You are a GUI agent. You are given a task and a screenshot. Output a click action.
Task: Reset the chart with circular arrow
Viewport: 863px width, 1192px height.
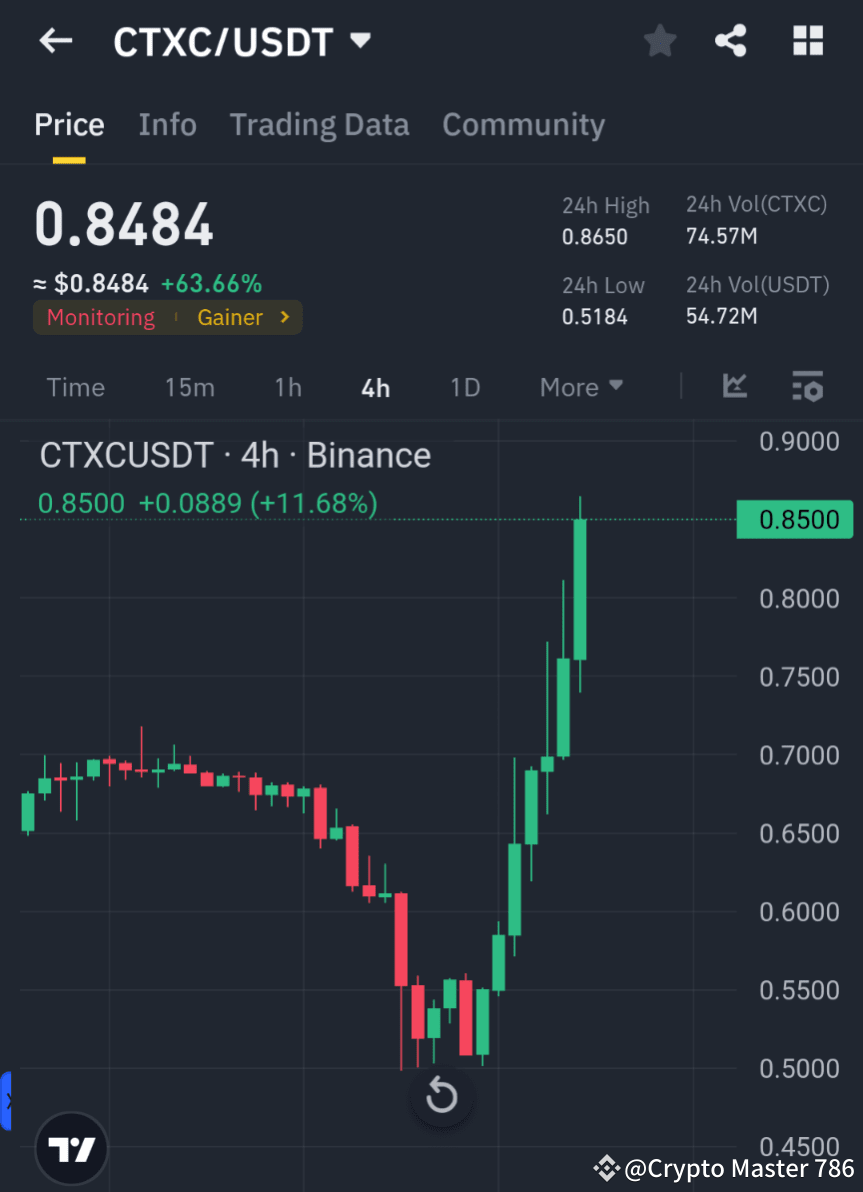point(442,1096)
